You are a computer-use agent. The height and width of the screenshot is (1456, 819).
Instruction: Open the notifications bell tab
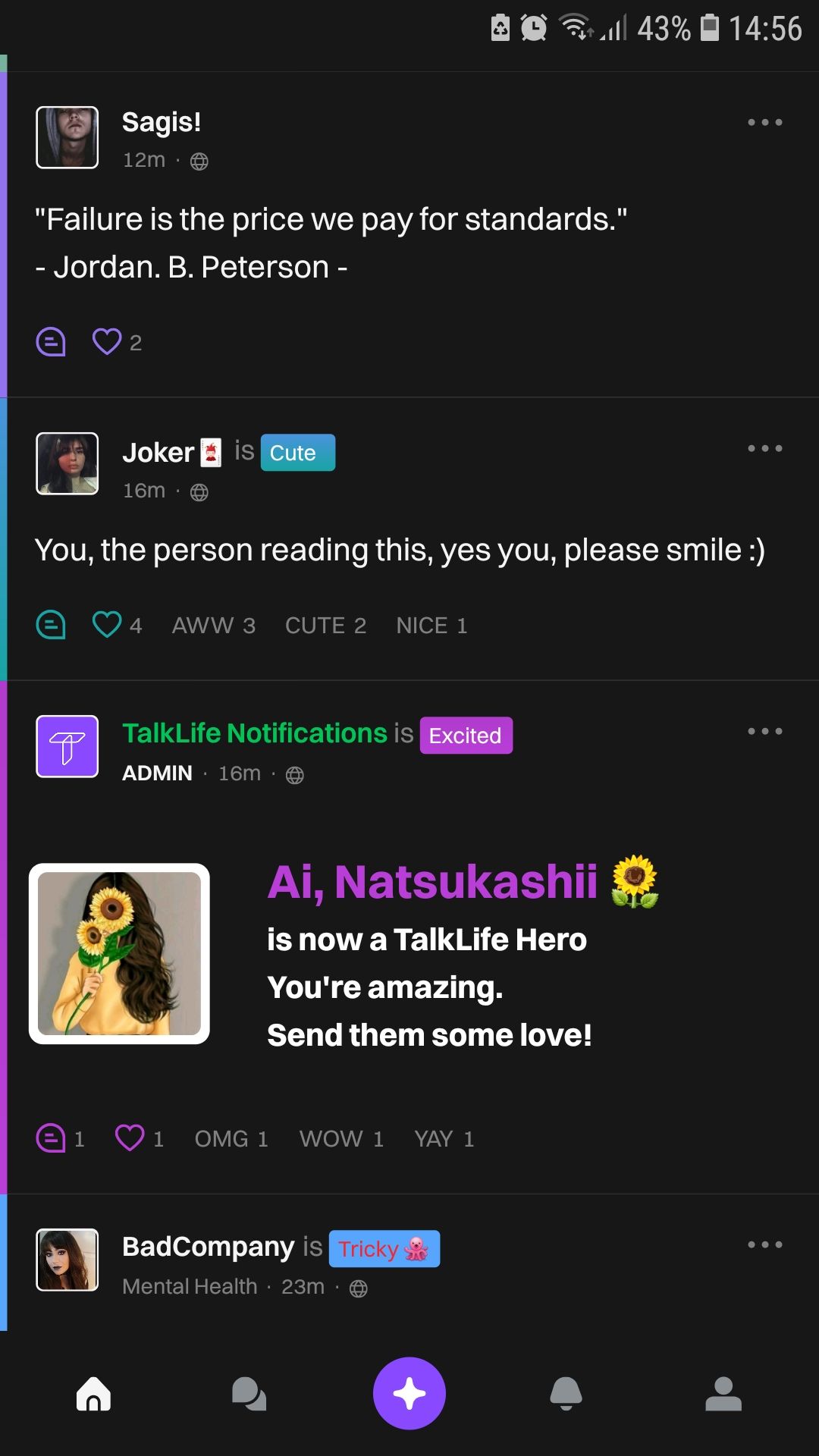click(x=566, y=1394)
